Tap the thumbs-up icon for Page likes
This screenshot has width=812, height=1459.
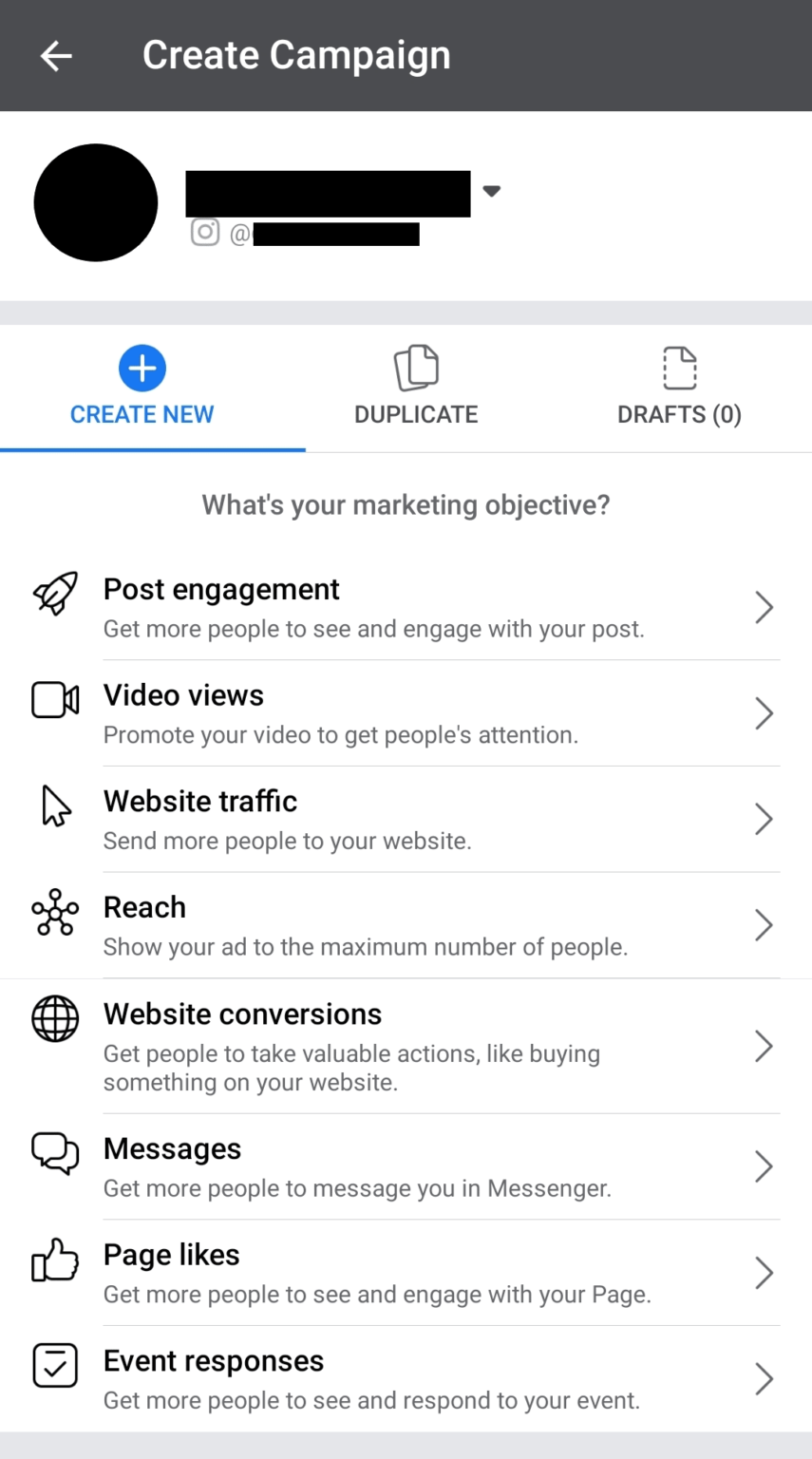(54, 1260)
